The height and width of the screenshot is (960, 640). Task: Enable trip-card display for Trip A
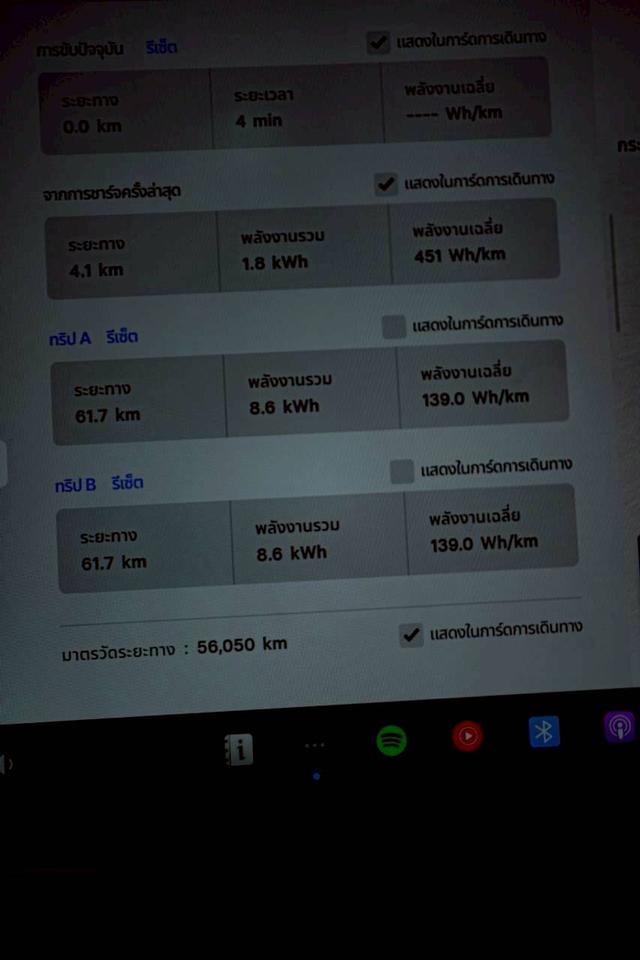coord(394,326)
